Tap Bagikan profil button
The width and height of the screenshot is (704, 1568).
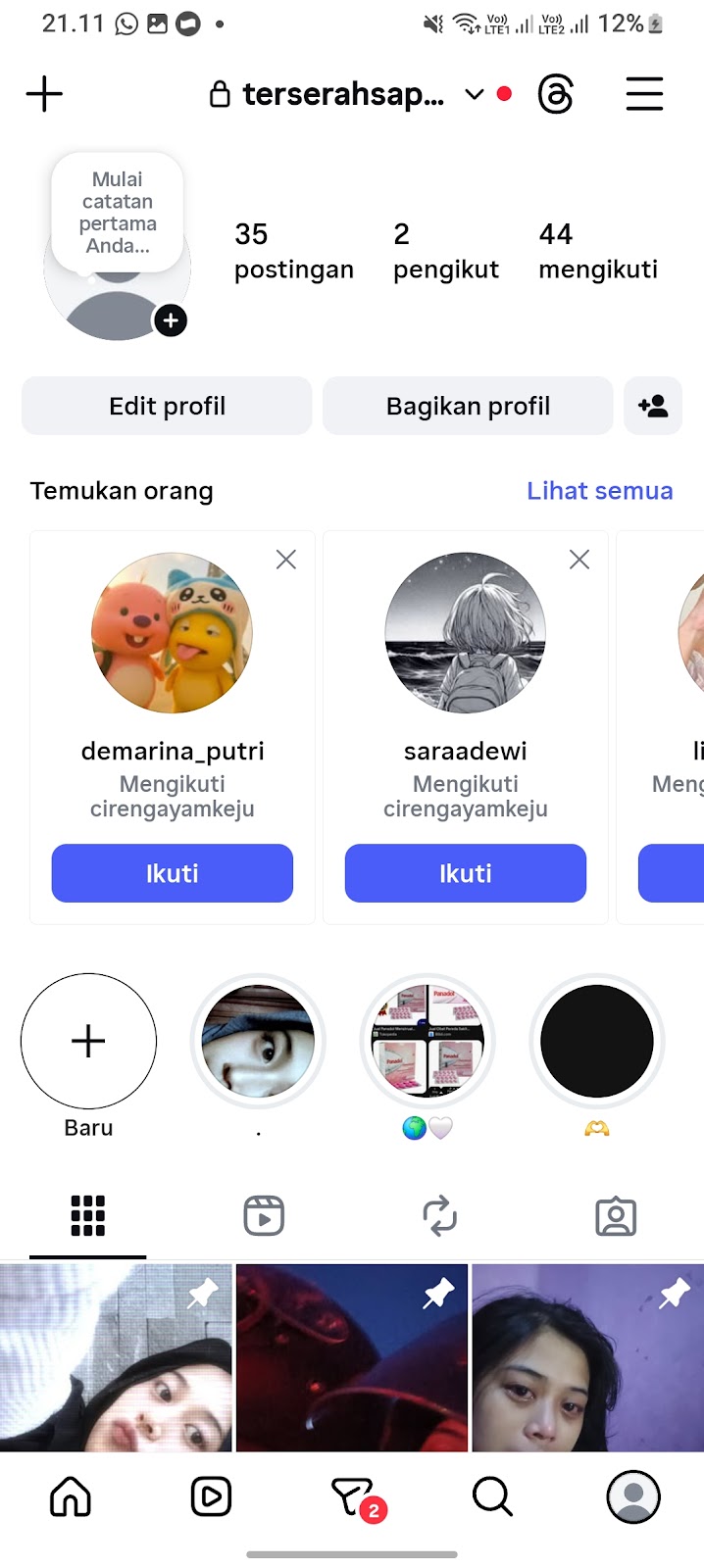[468, 406]
